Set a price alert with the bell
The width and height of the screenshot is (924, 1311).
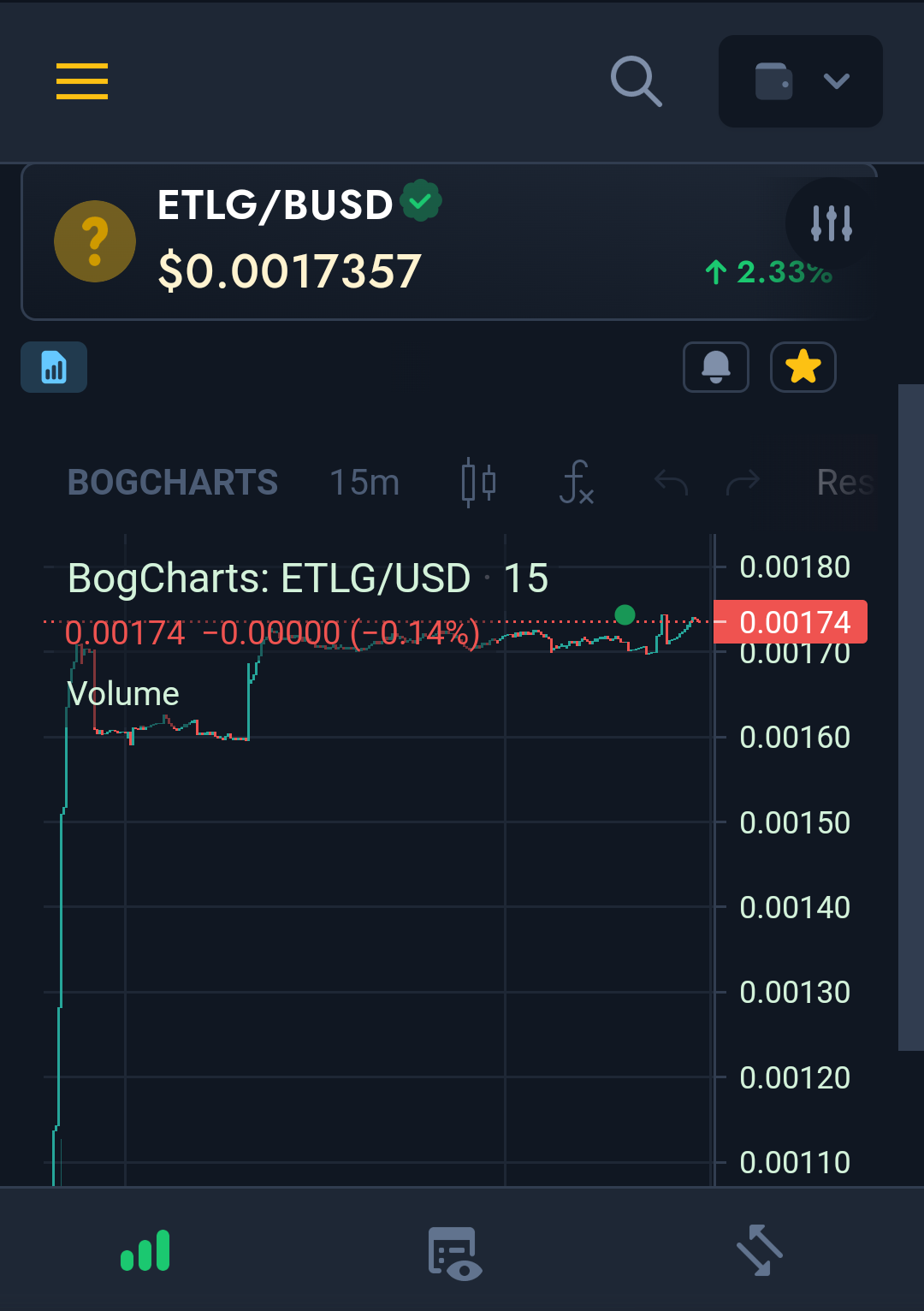[x=716, y=367]
